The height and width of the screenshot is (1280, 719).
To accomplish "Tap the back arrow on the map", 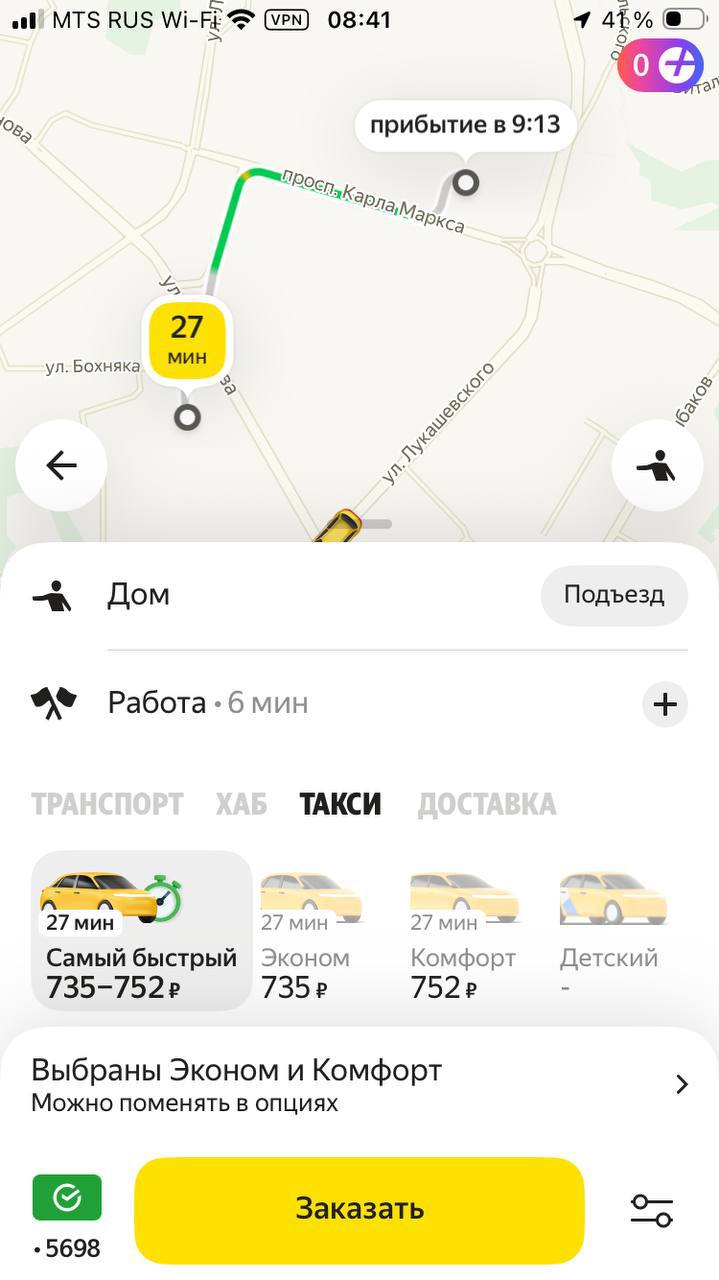I will click(x=61, y=466).
